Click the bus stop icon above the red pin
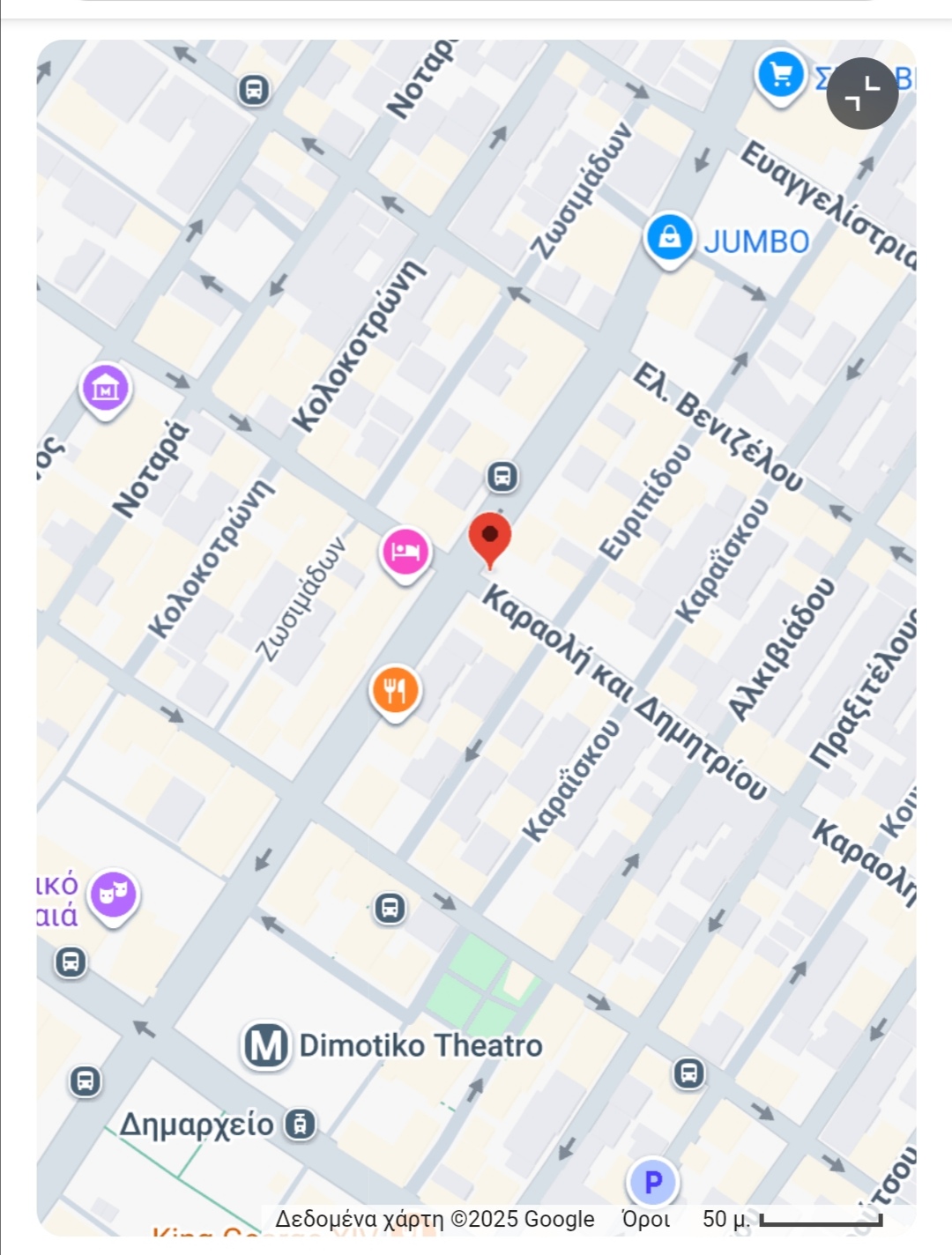This screenshot has width=952, height=1255. (501, 476)
